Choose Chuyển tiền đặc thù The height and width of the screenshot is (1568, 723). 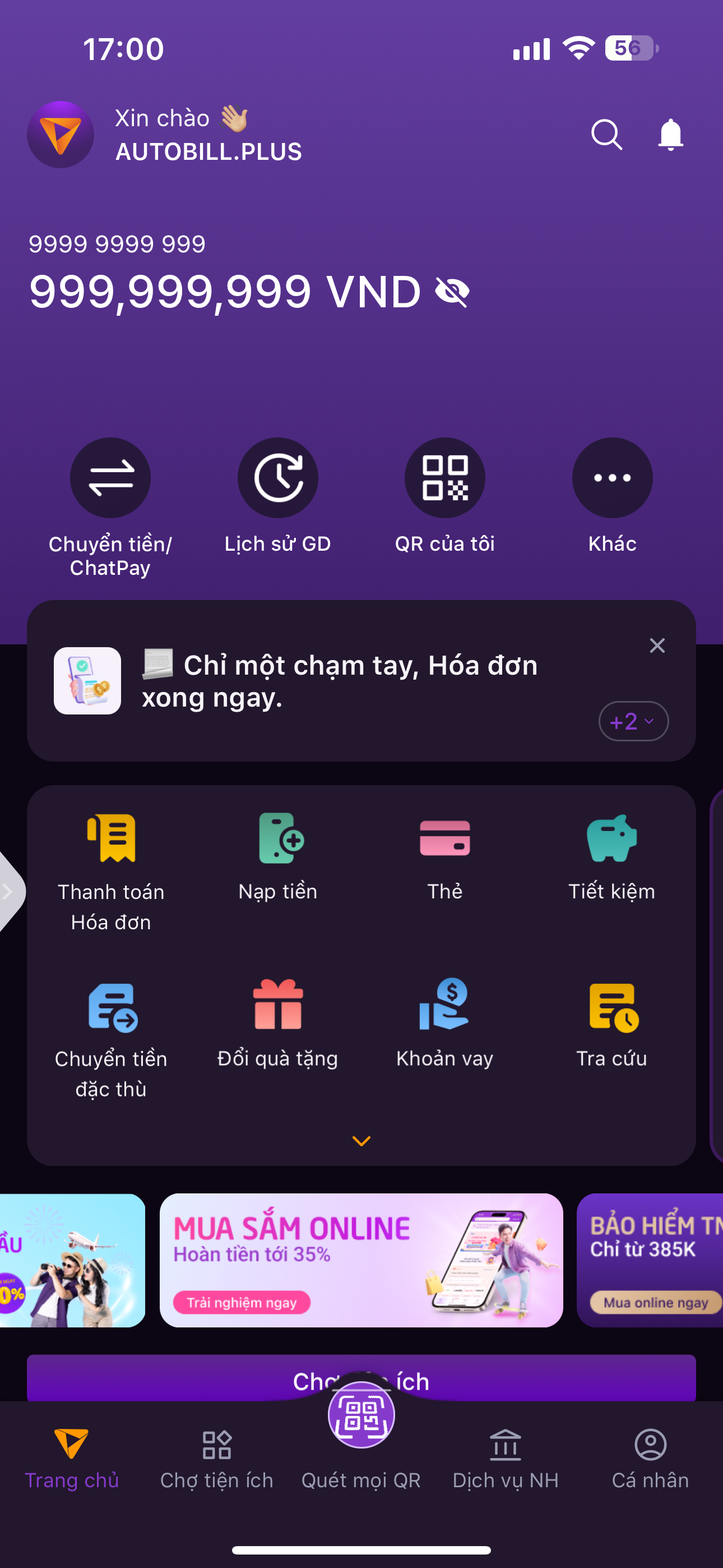pos(112,1007)
